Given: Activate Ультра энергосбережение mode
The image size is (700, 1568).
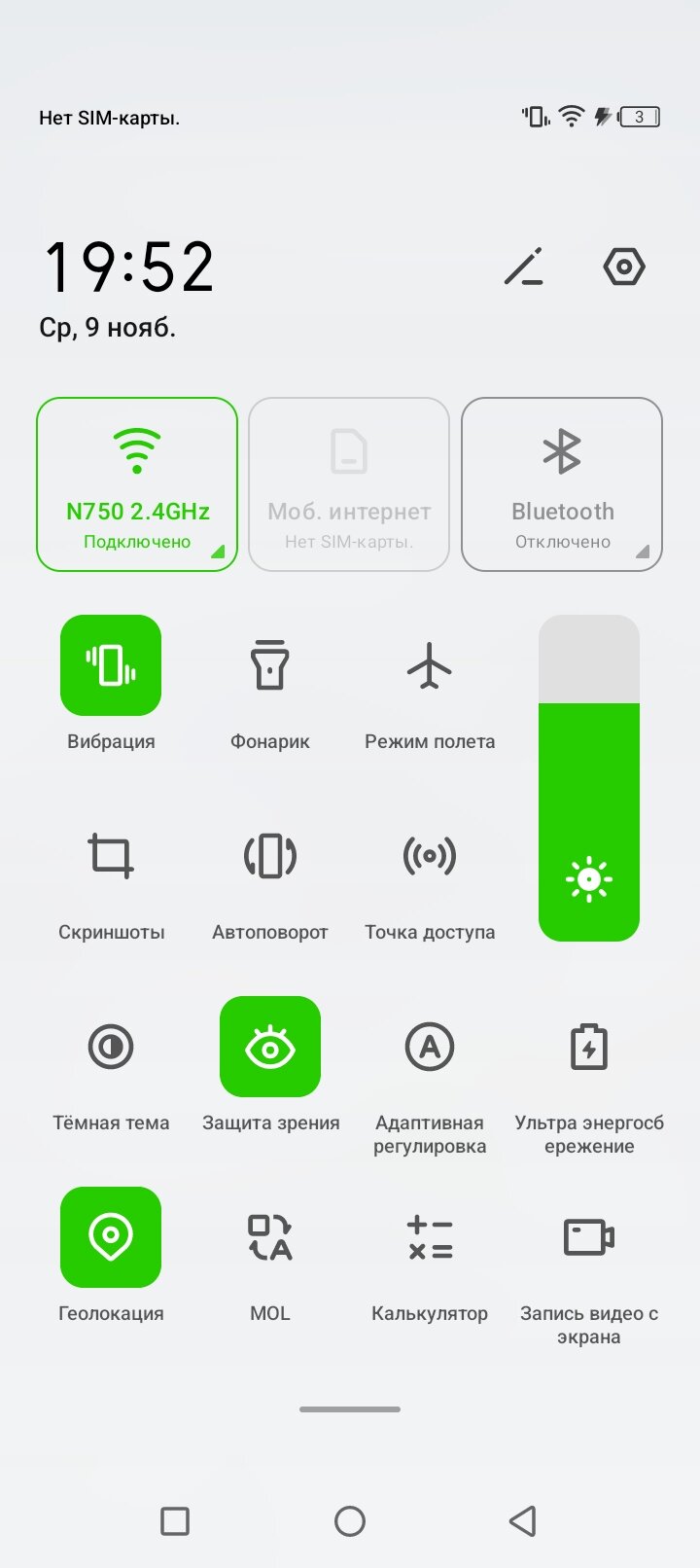Looking at the screenshot, I should 589,1047.
